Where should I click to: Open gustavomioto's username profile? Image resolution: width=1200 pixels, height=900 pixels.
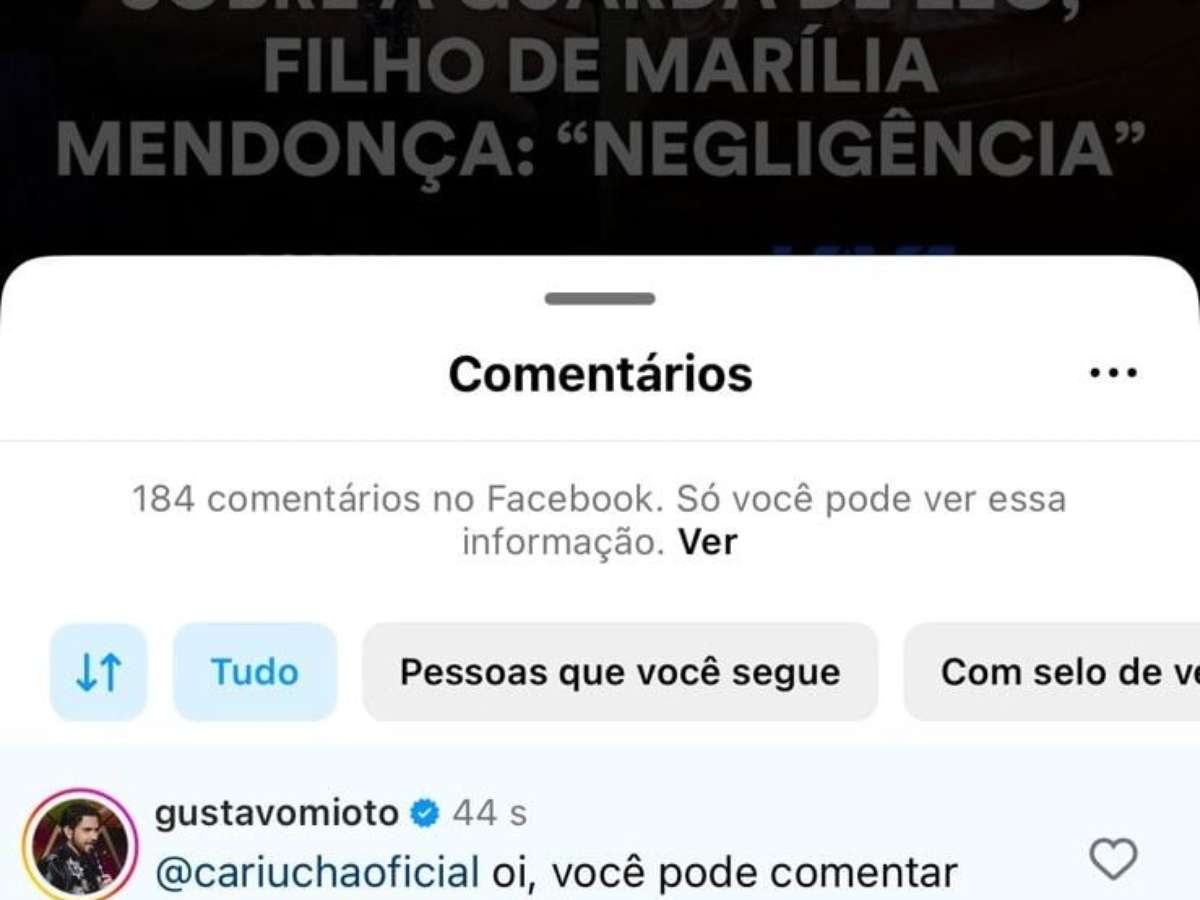277,814
